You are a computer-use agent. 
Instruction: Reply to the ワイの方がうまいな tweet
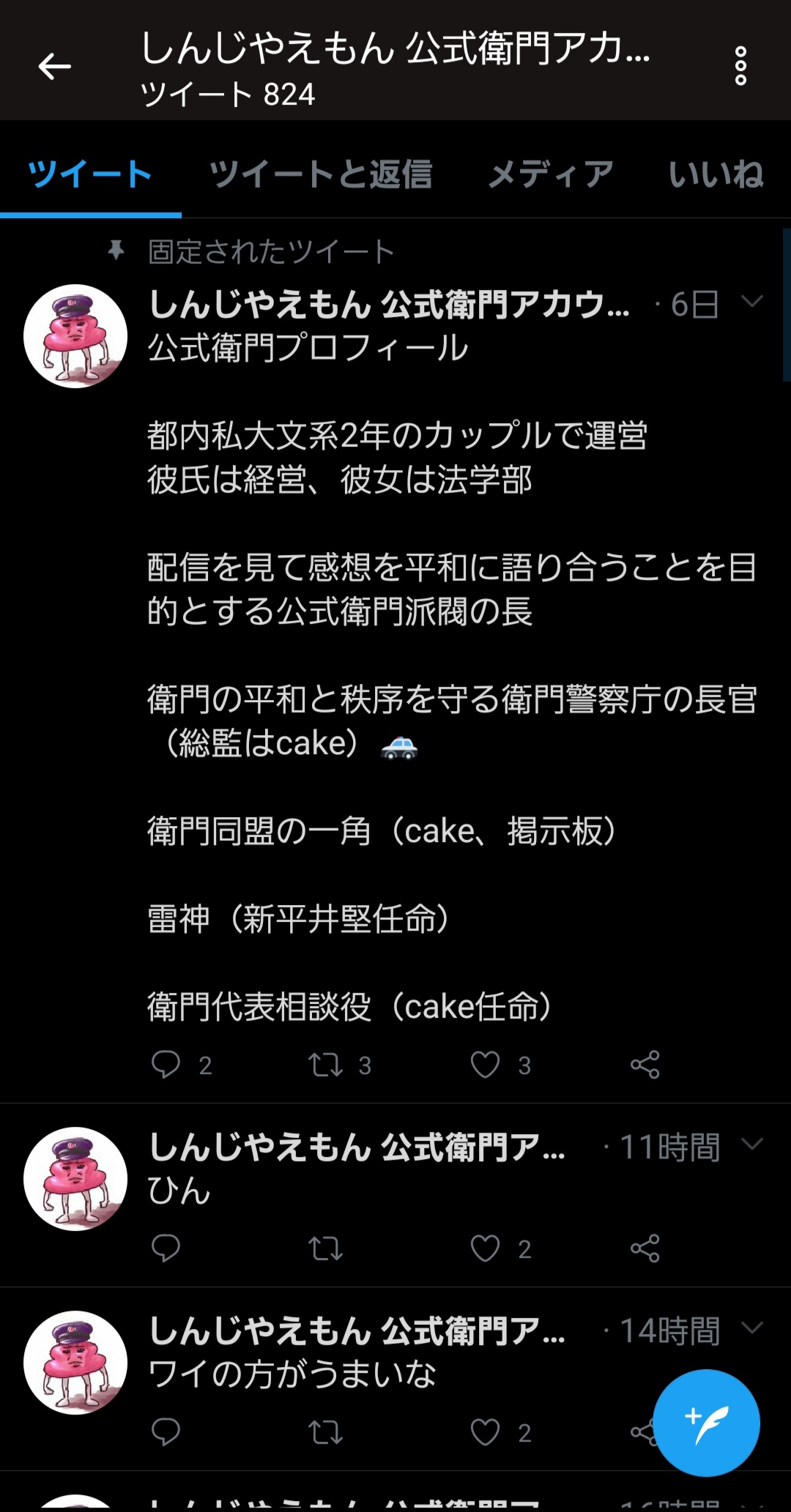point(166,1432)
